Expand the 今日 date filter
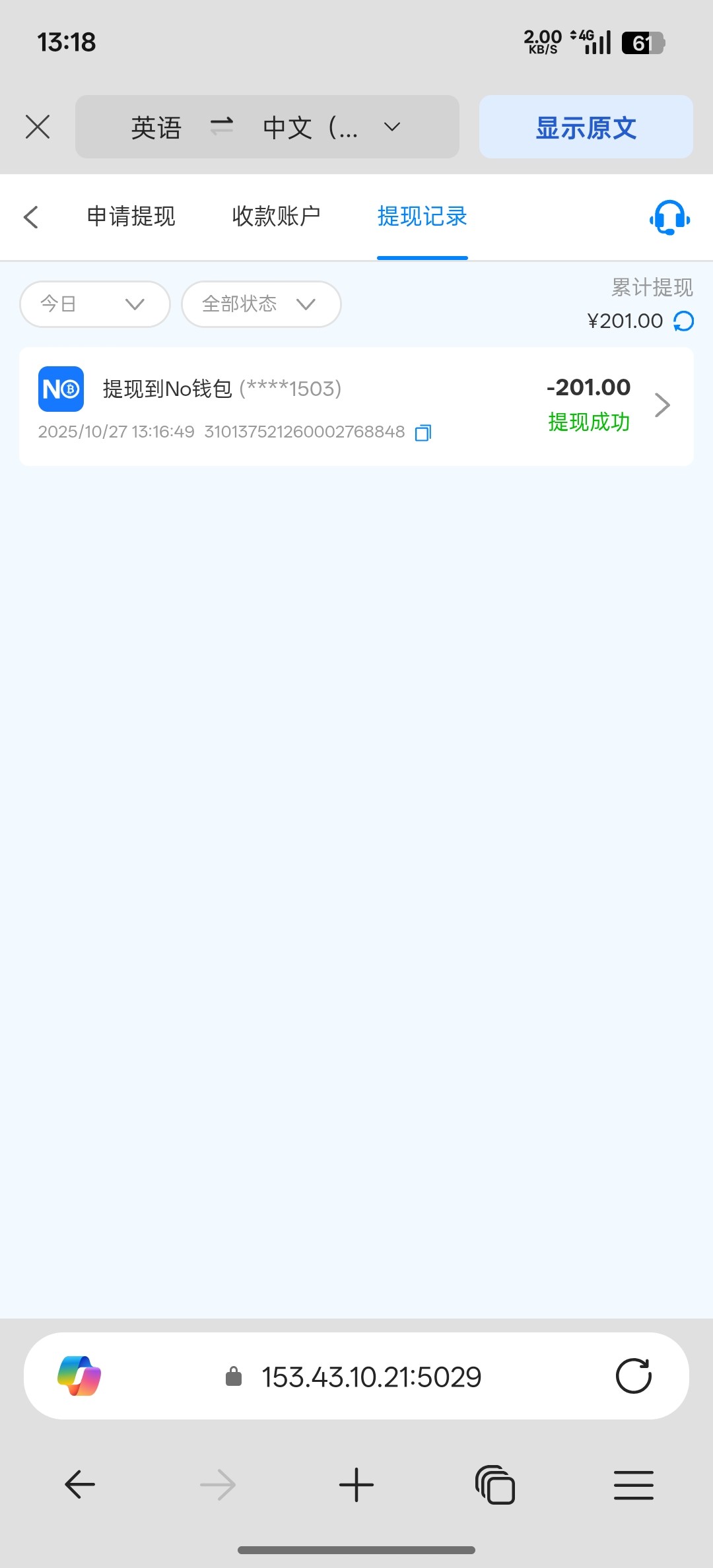This screenshot has width=713, height=1568. point(95,304)
